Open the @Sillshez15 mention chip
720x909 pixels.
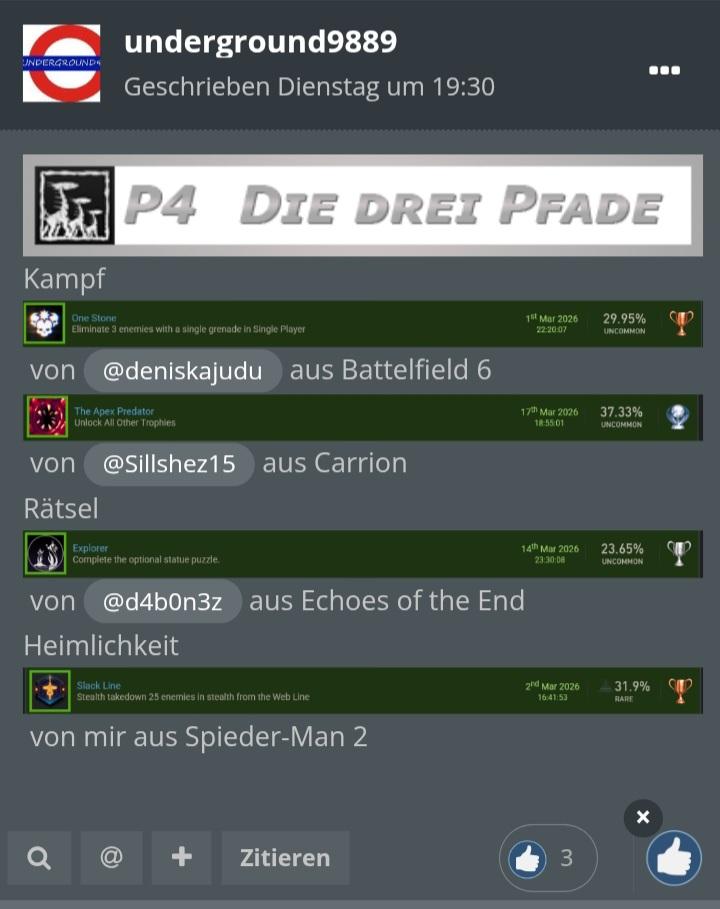(x=169, y=464)
